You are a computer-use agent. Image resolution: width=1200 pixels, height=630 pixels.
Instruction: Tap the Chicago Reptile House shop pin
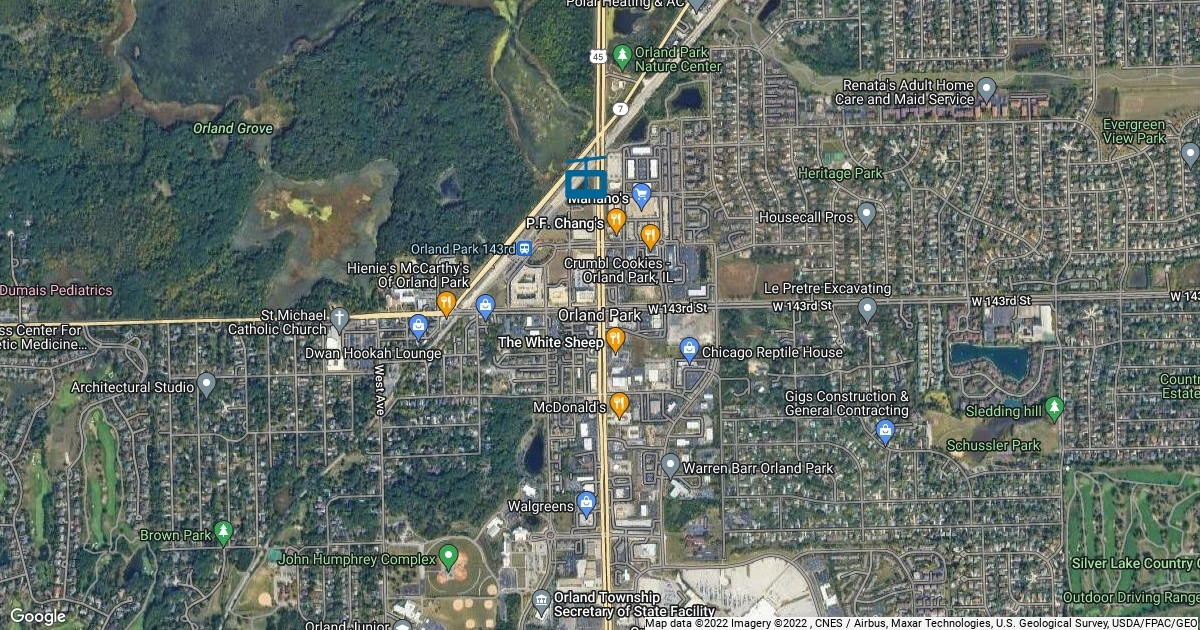pyautogui.click(x=689, y=349)
